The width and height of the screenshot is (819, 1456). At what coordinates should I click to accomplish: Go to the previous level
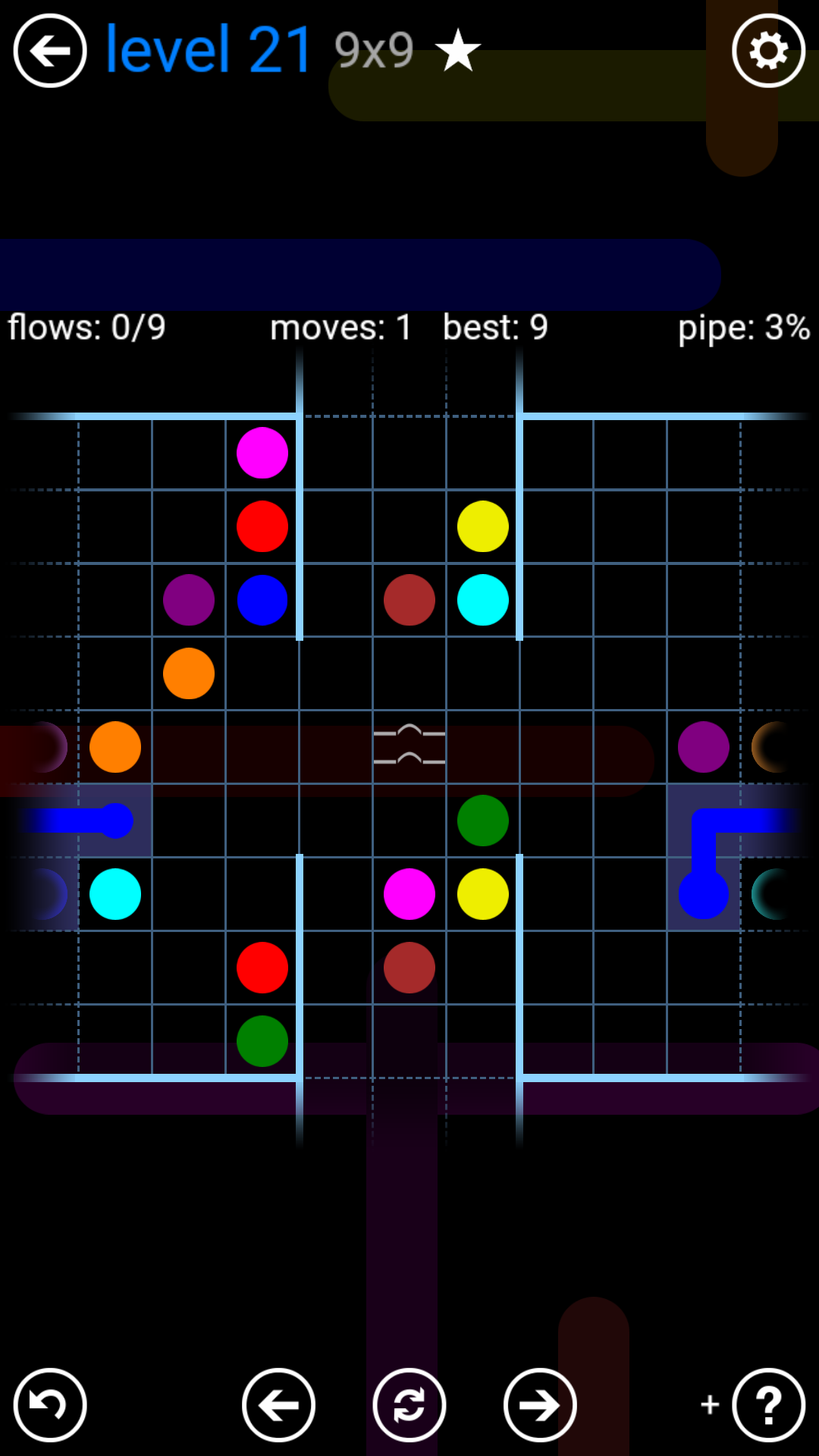pos(278,1405)
